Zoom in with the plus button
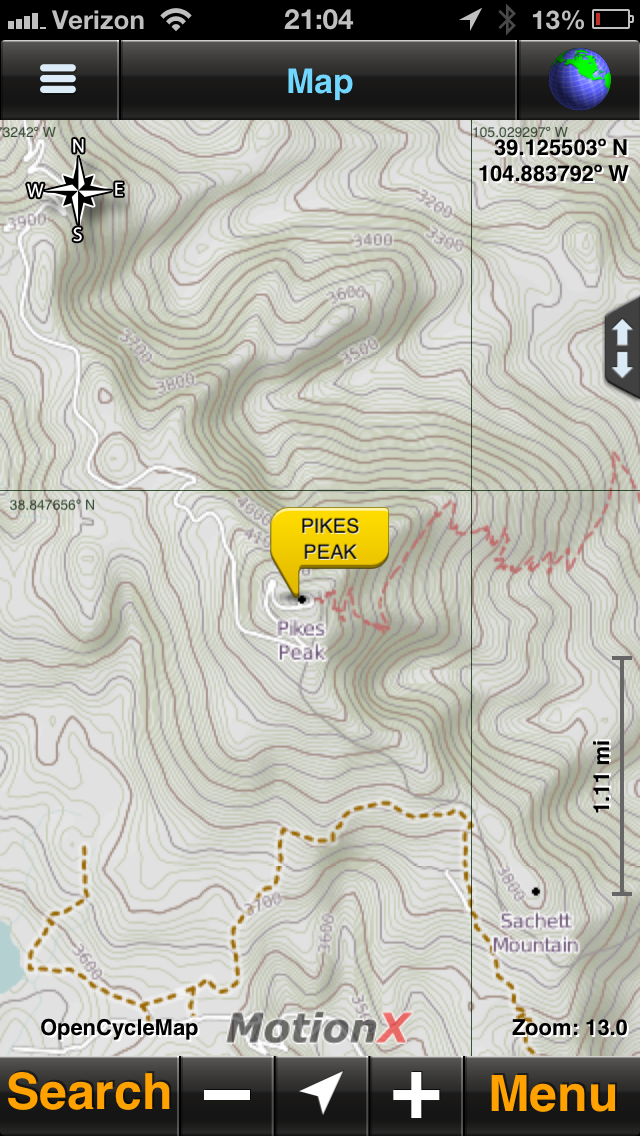 tap(416, 1095)
